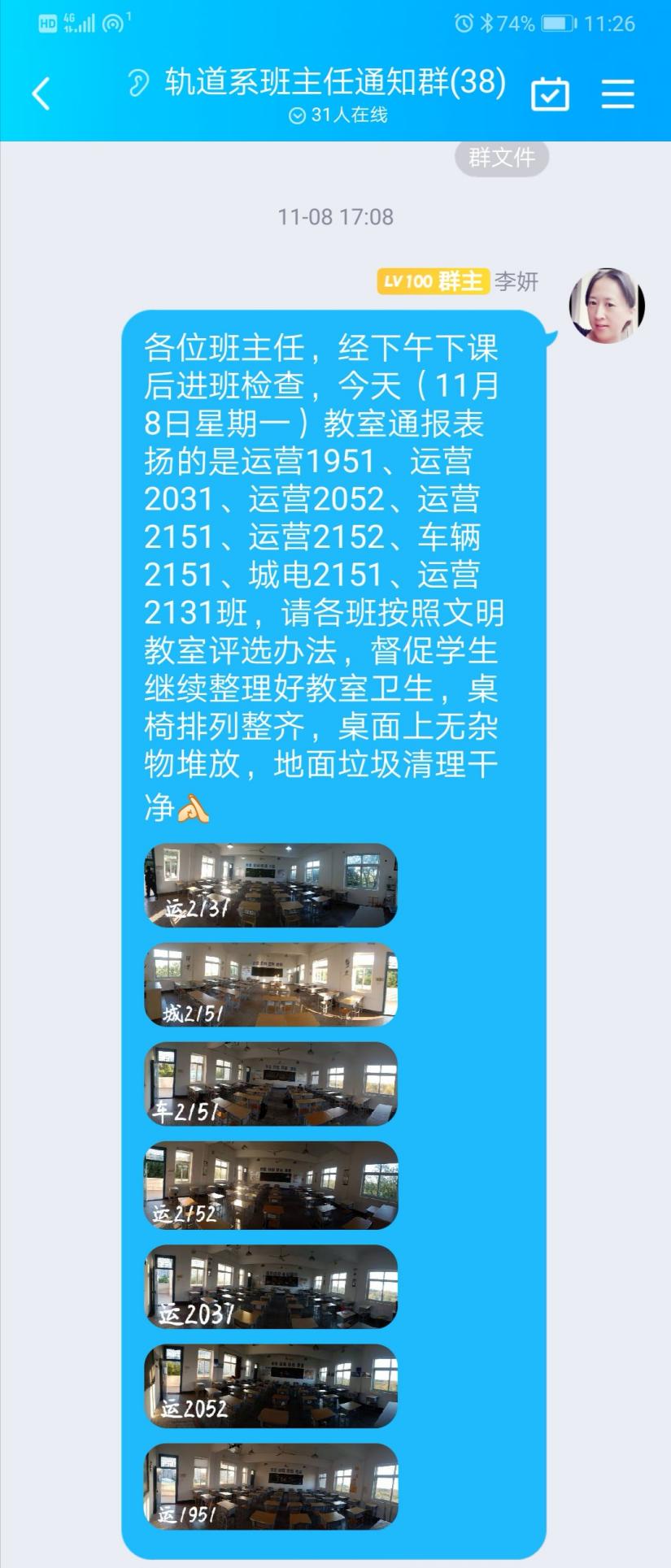Open the 城2151 classroom photo
Viewport: 671px width, 1568px height.
(x=271, y=984)
